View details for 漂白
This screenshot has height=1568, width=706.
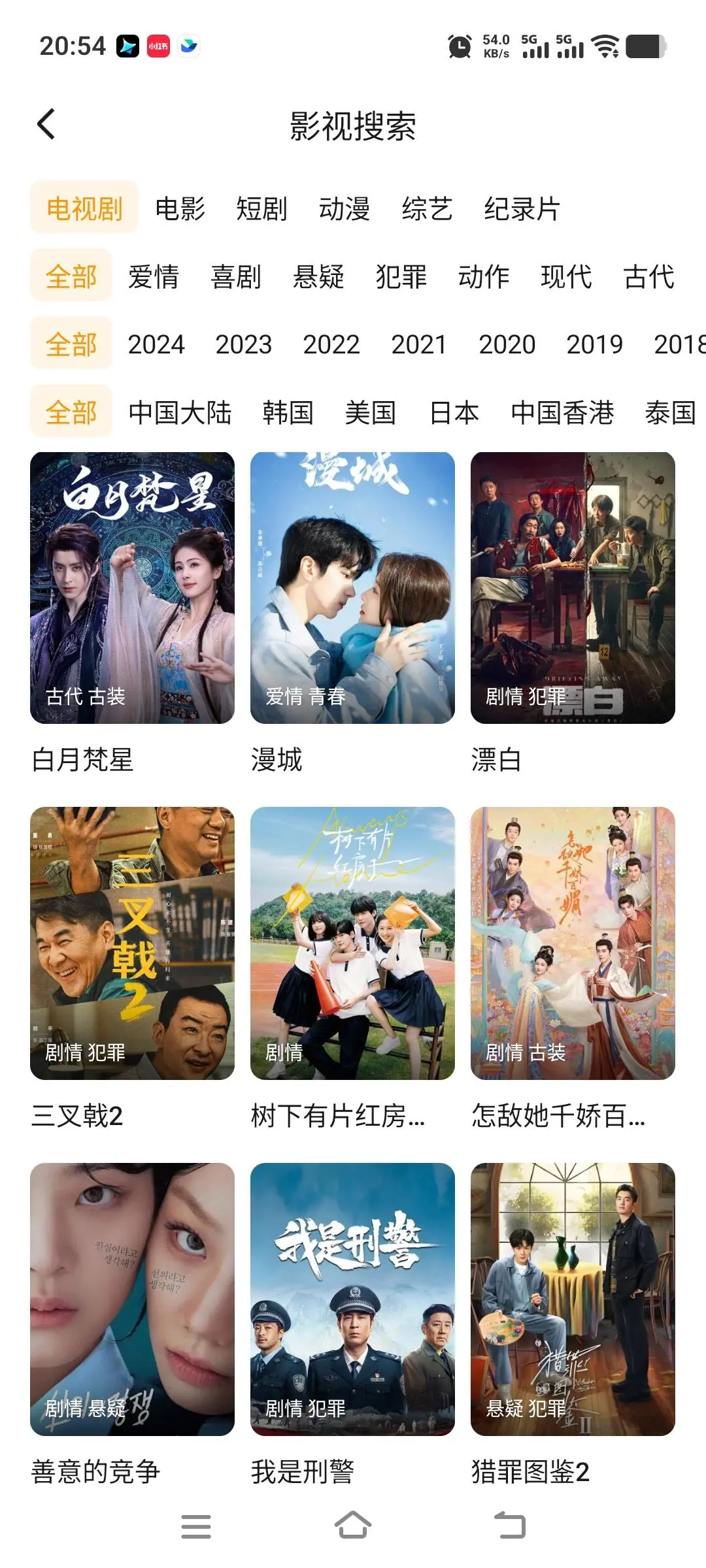573,588
